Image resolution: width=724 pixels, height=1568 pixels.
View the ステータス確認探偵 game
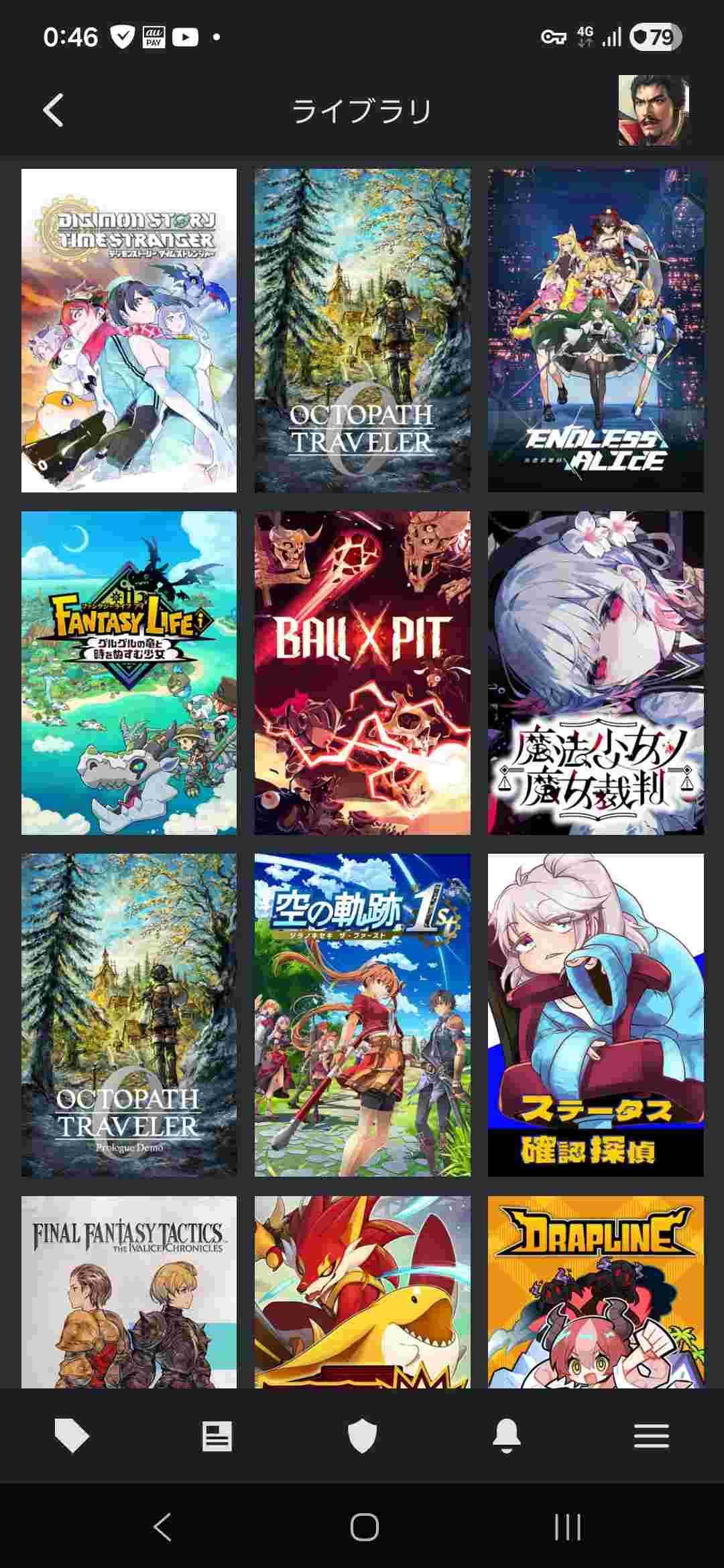click(595, 1015)
